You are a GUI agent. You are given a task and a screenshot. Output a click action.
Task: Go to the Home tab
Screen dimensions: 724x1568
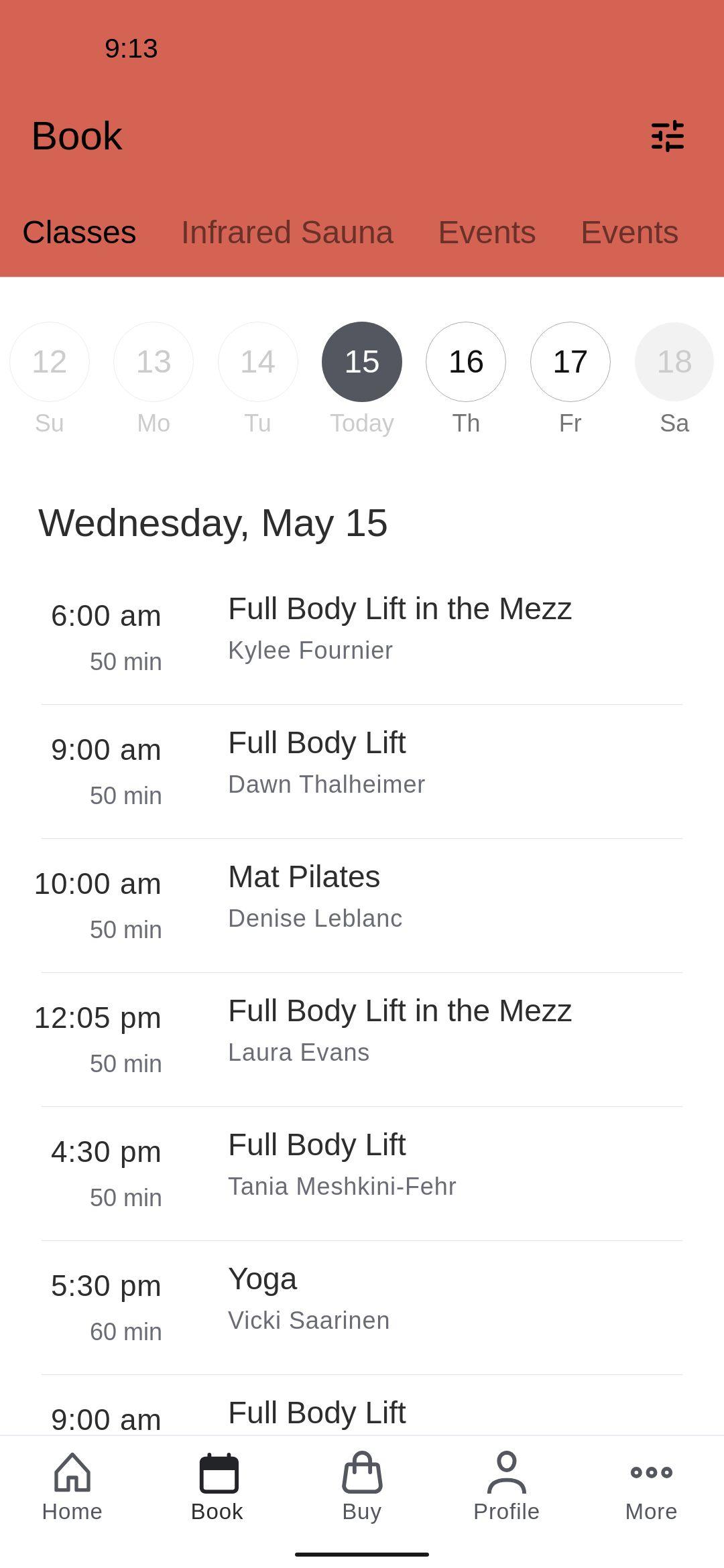pos(72,1487)
